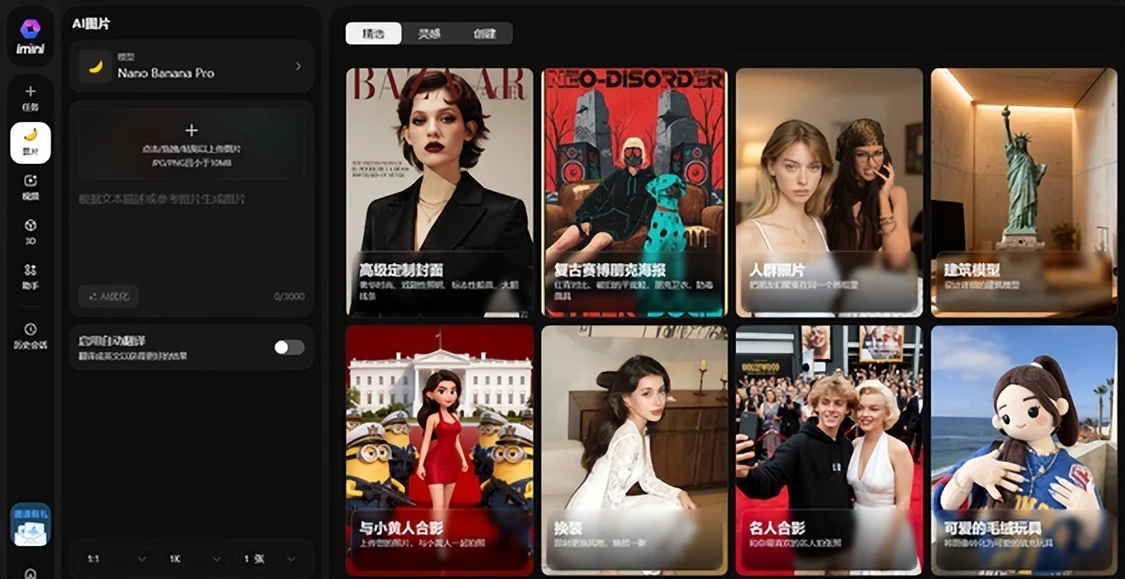Screen dimensions: 1125x579
Task: Open the 助手 assistant section
Action: tap(30, 276)
